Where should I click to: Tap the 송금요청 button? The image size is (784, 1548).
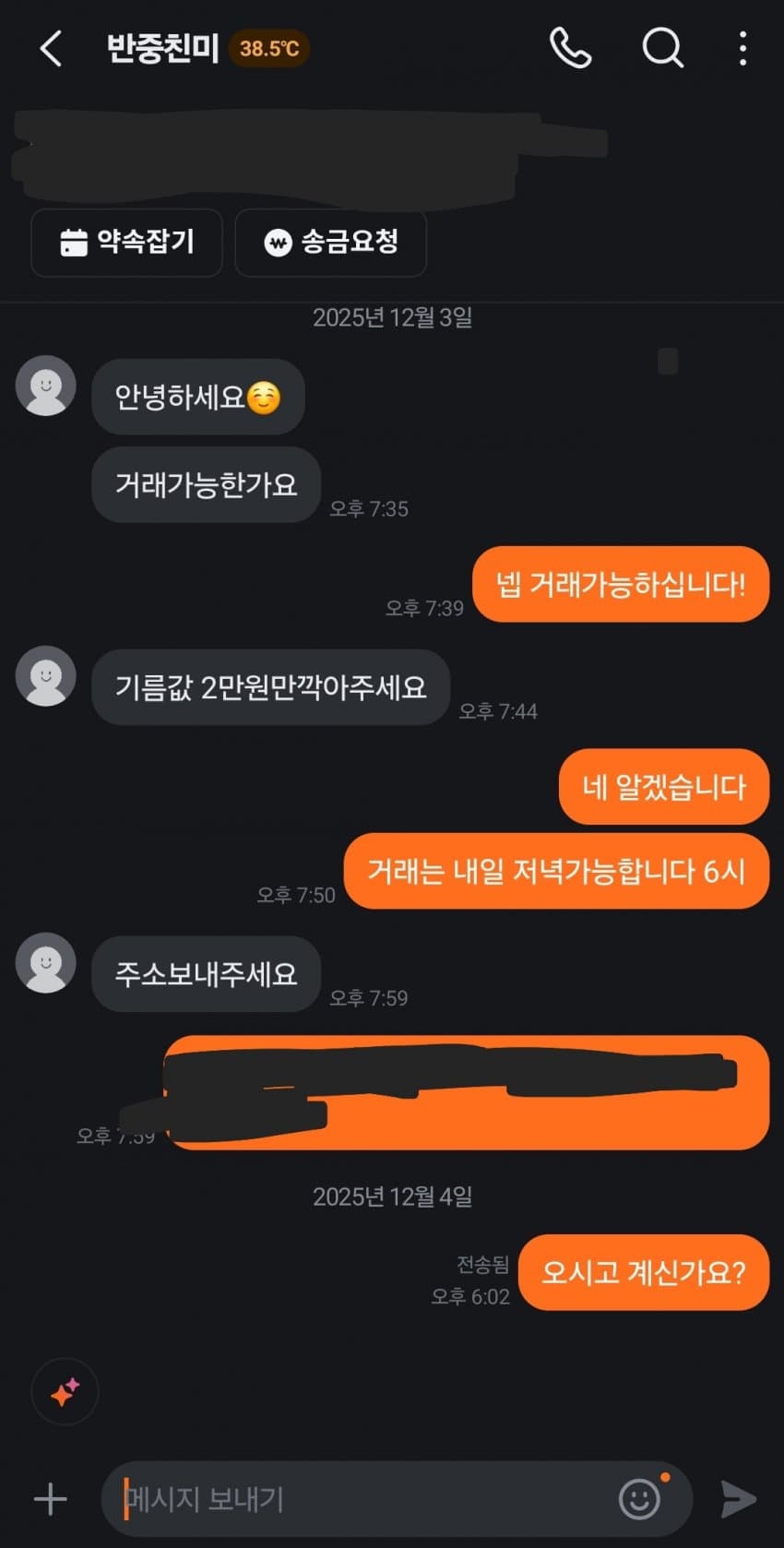pyautogui.click(x=331, y=243)
